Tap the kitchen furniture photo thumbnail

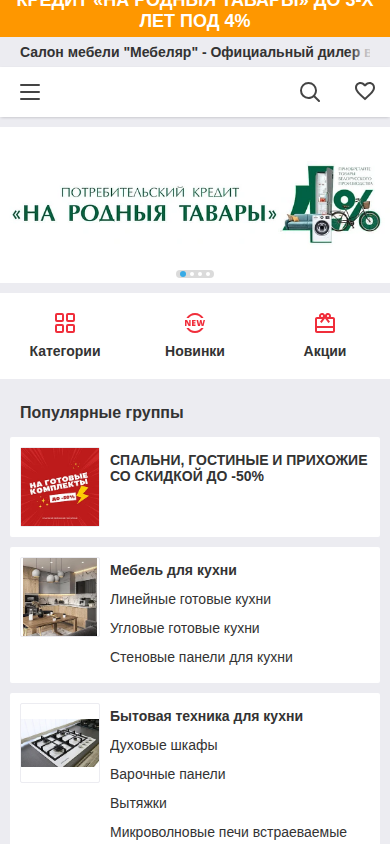coord(60,597)
